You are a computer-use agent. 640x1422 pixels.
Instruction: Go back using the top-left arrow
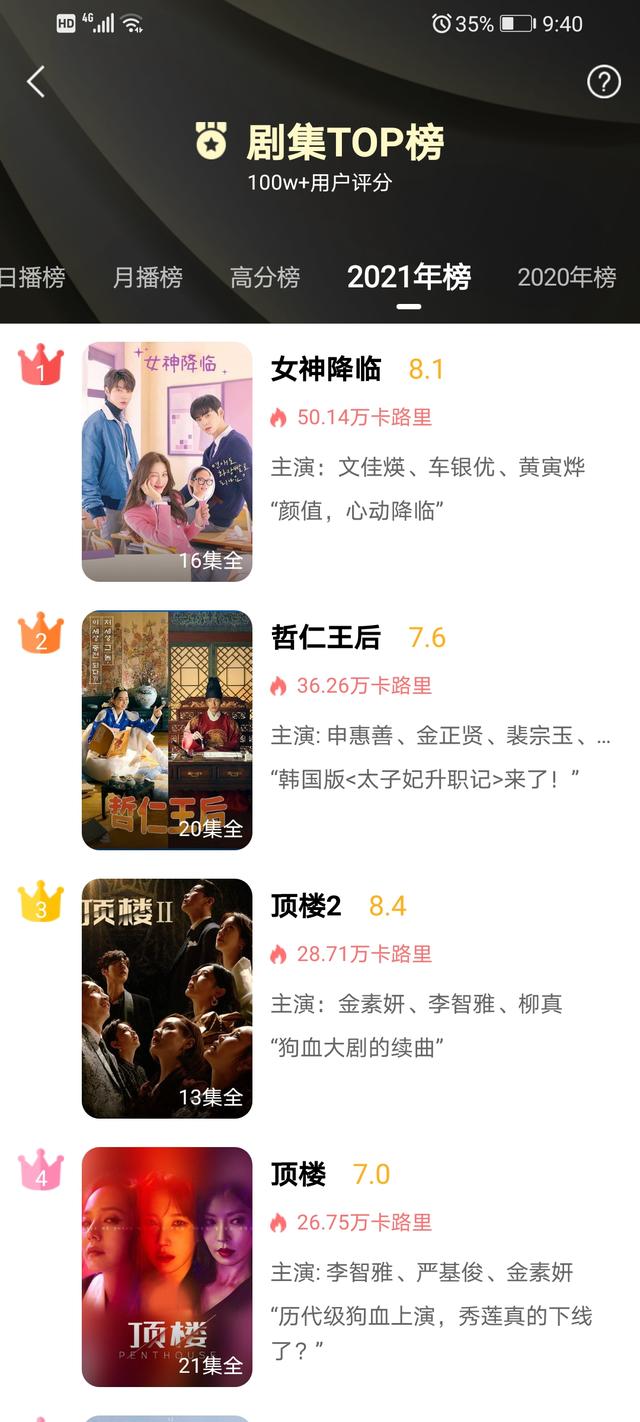[x=36, y=82]
